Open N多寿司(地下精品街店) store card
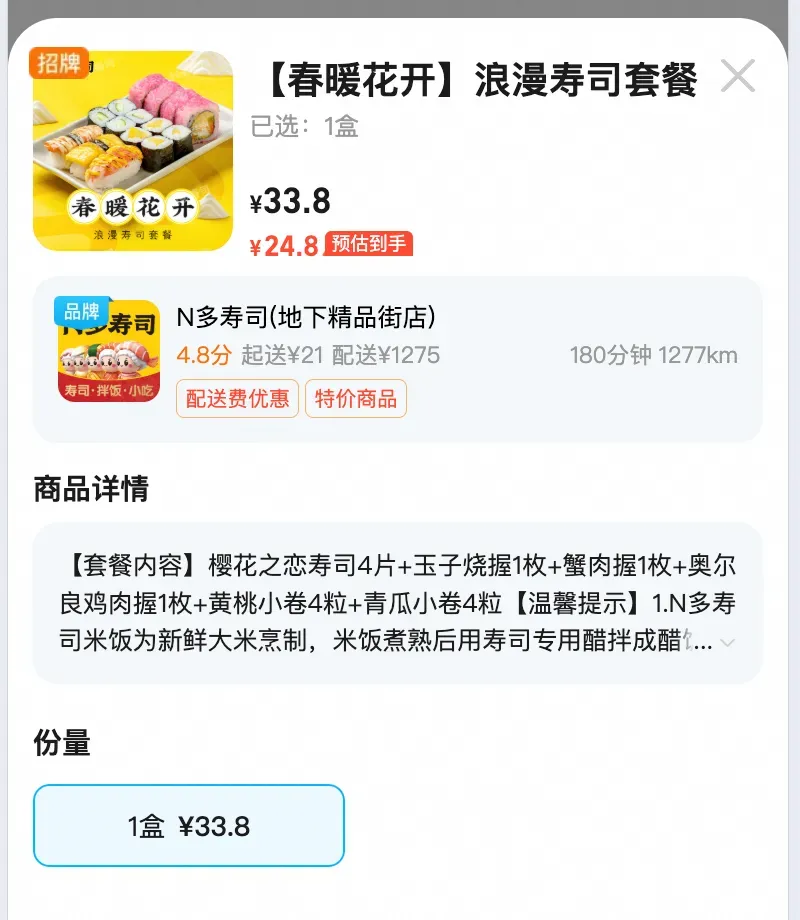This screenshot has width=800, height=920. (x=397, y=358)
